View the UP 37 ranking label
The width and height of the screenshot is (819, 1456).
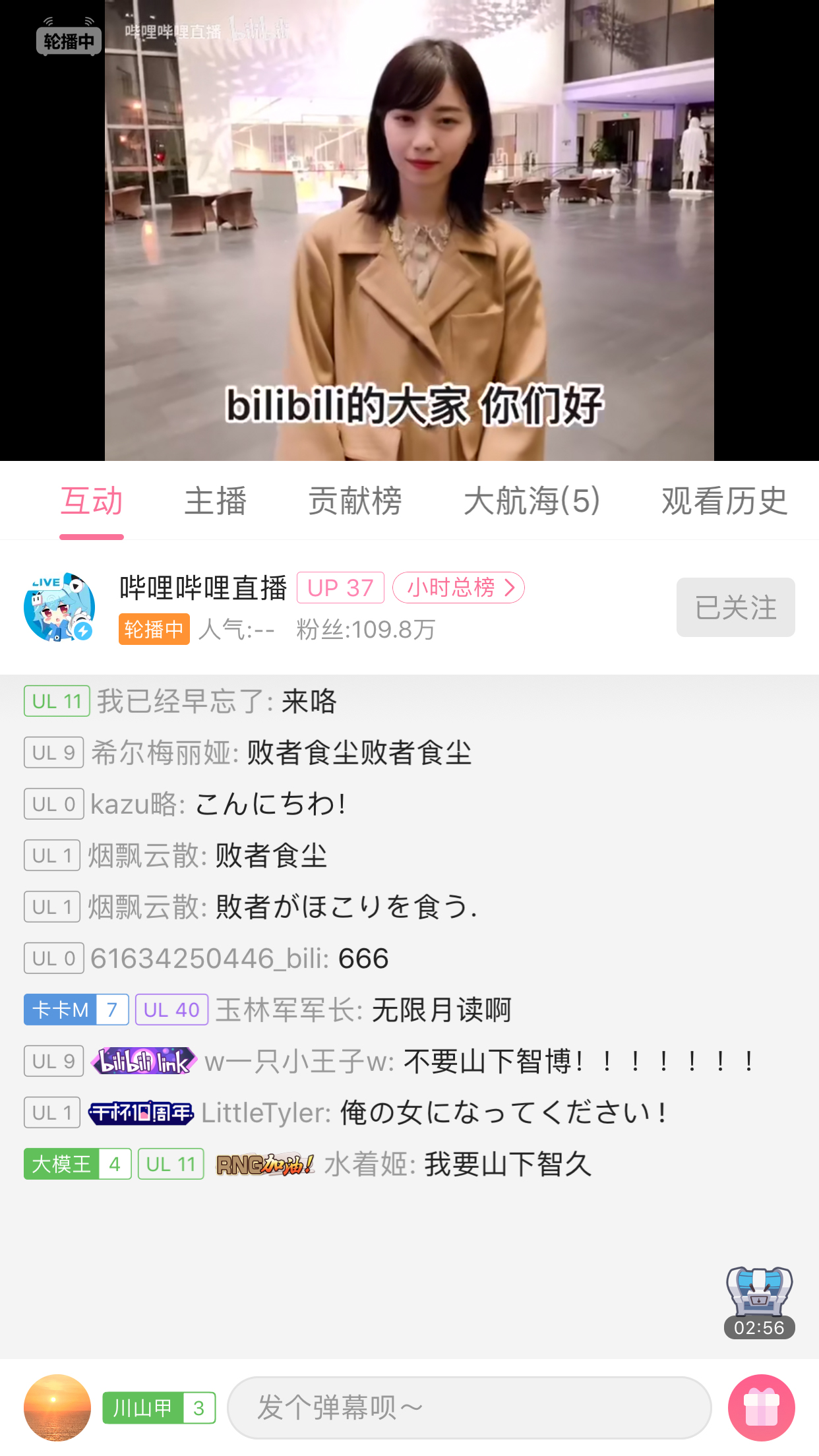[340, 588]
